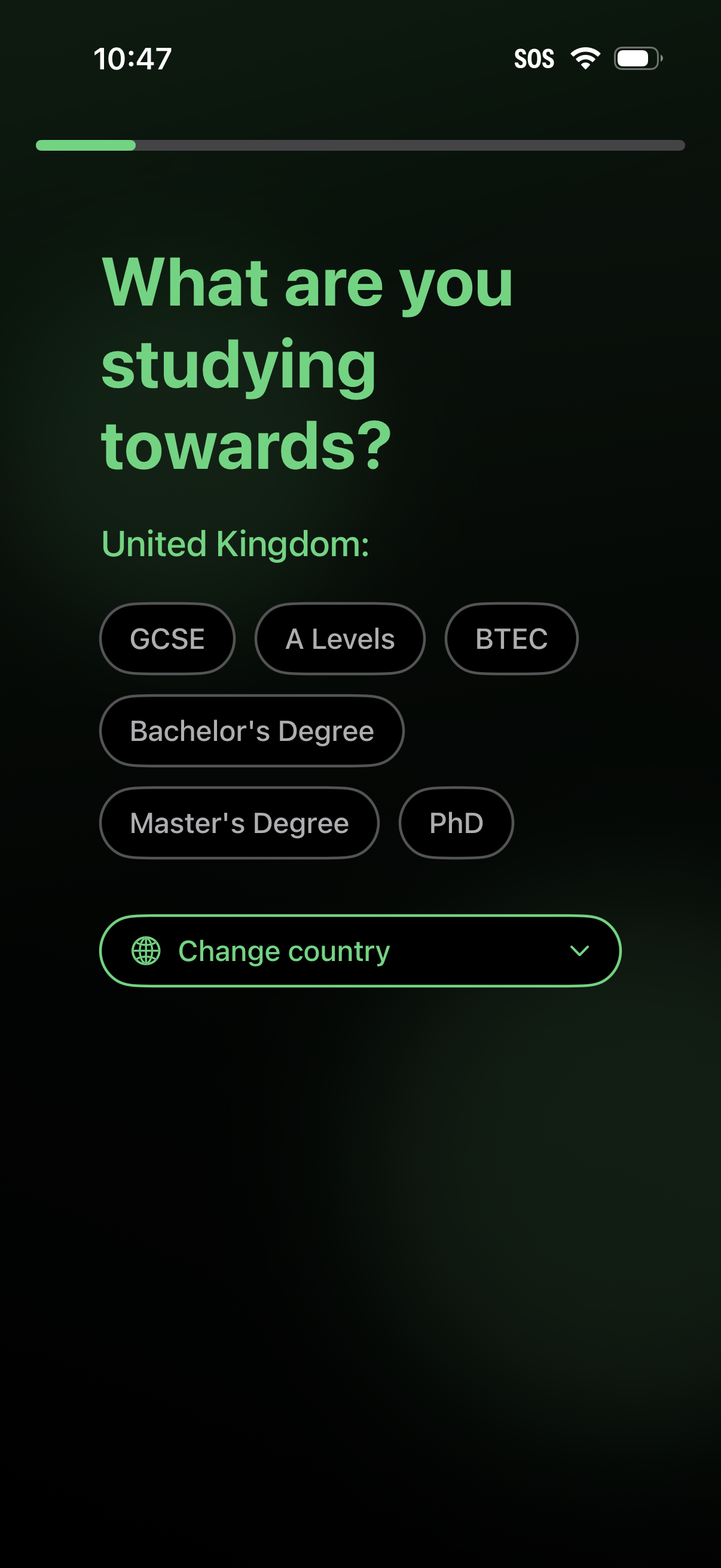Choose the BTEC qualification

tap(511, 639)
